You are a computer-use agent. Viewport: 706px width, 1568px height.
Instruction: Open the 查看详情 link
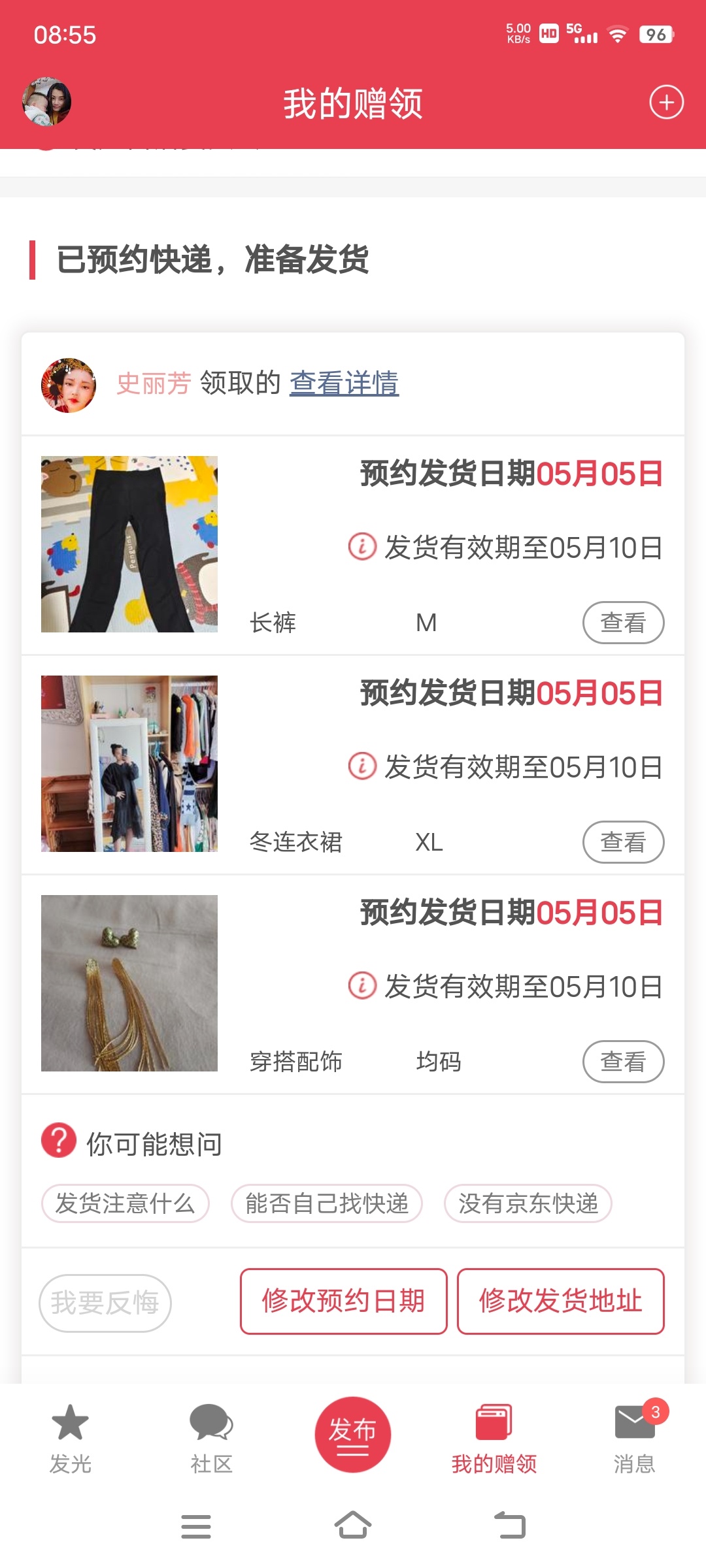click(344, 383)
